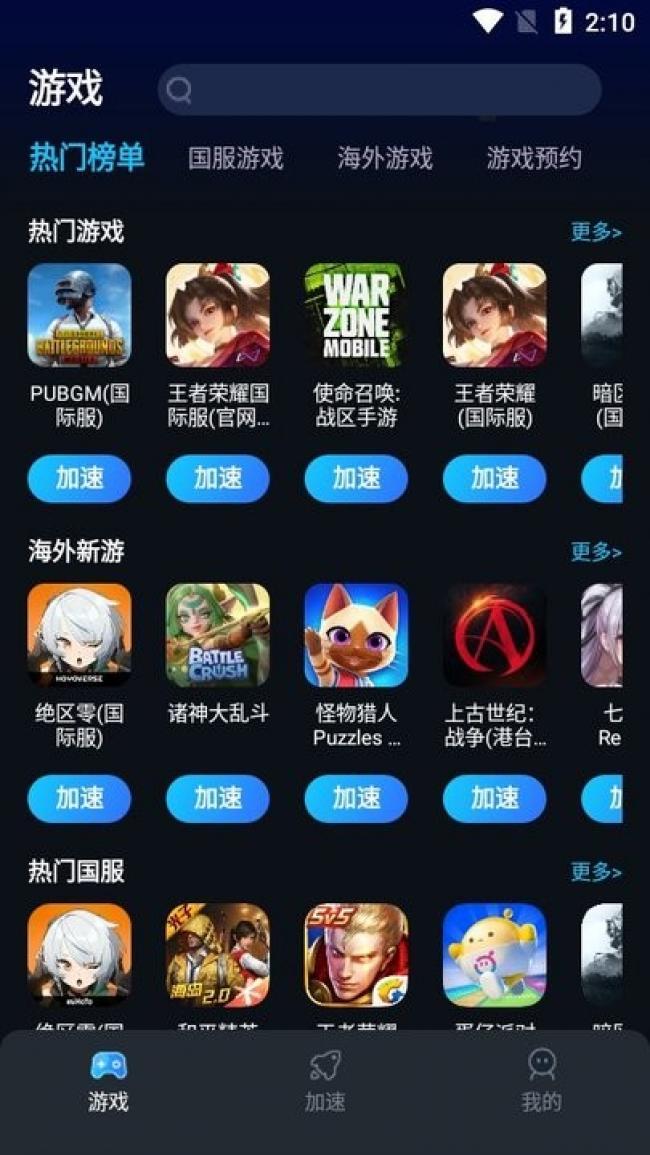Open the 上古世纪:战争 game icon
650x1155 pixels.
pyautogui.click(x=494, y=635)
